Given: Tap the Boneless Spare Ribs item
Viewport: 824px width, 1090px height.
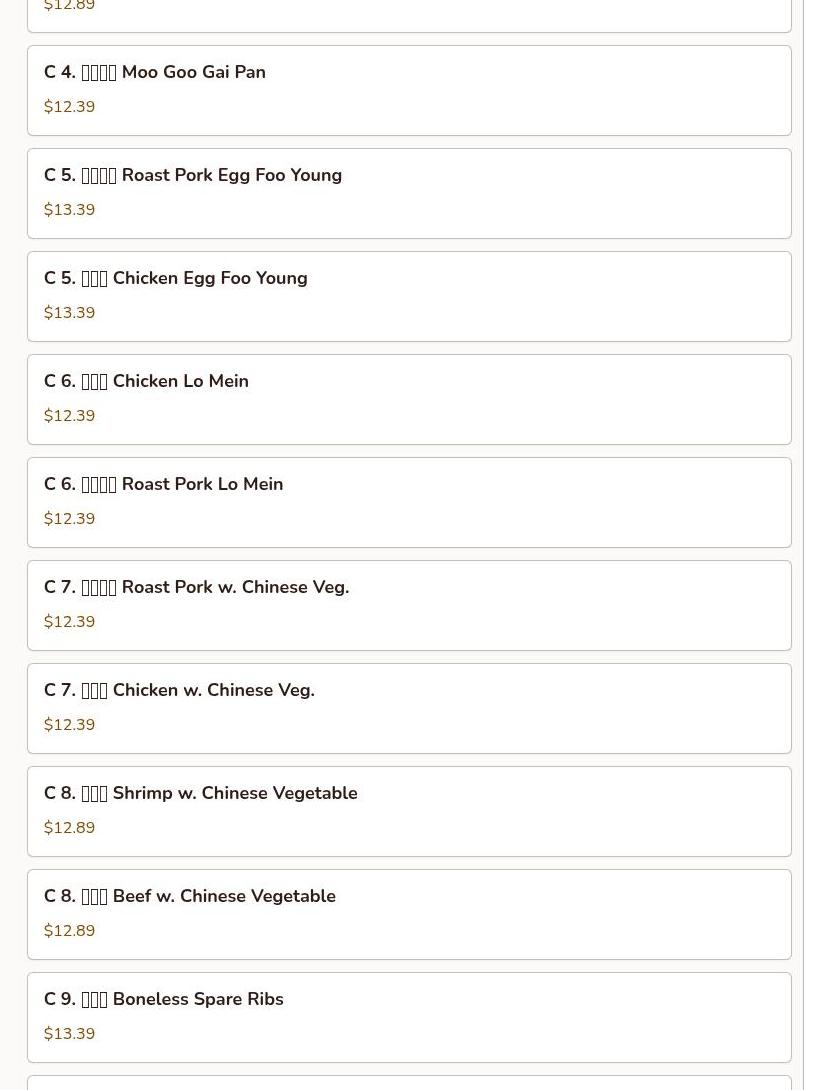Looking at the screenshot, I should pos(408,1017).
